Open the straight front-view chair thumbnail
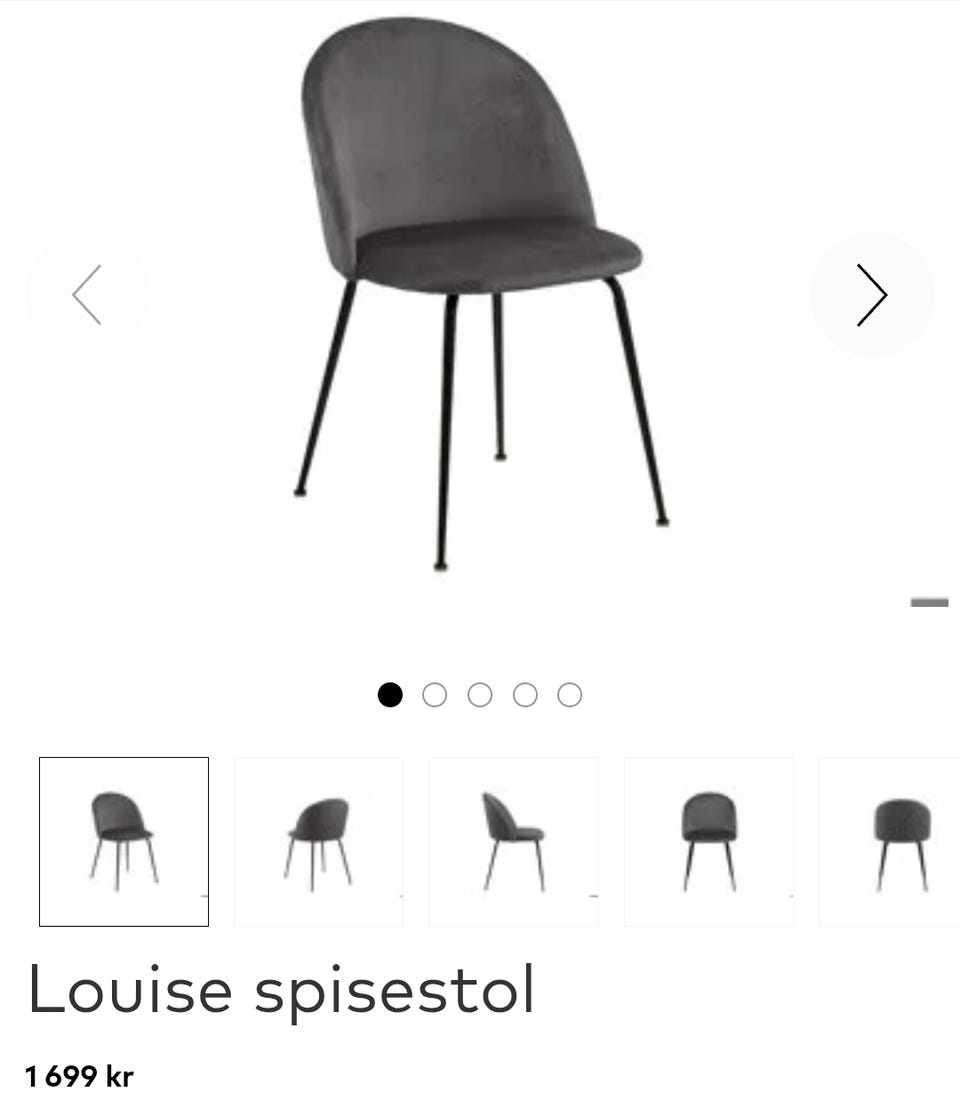The image size is (960, 1108). coord(709,841)
